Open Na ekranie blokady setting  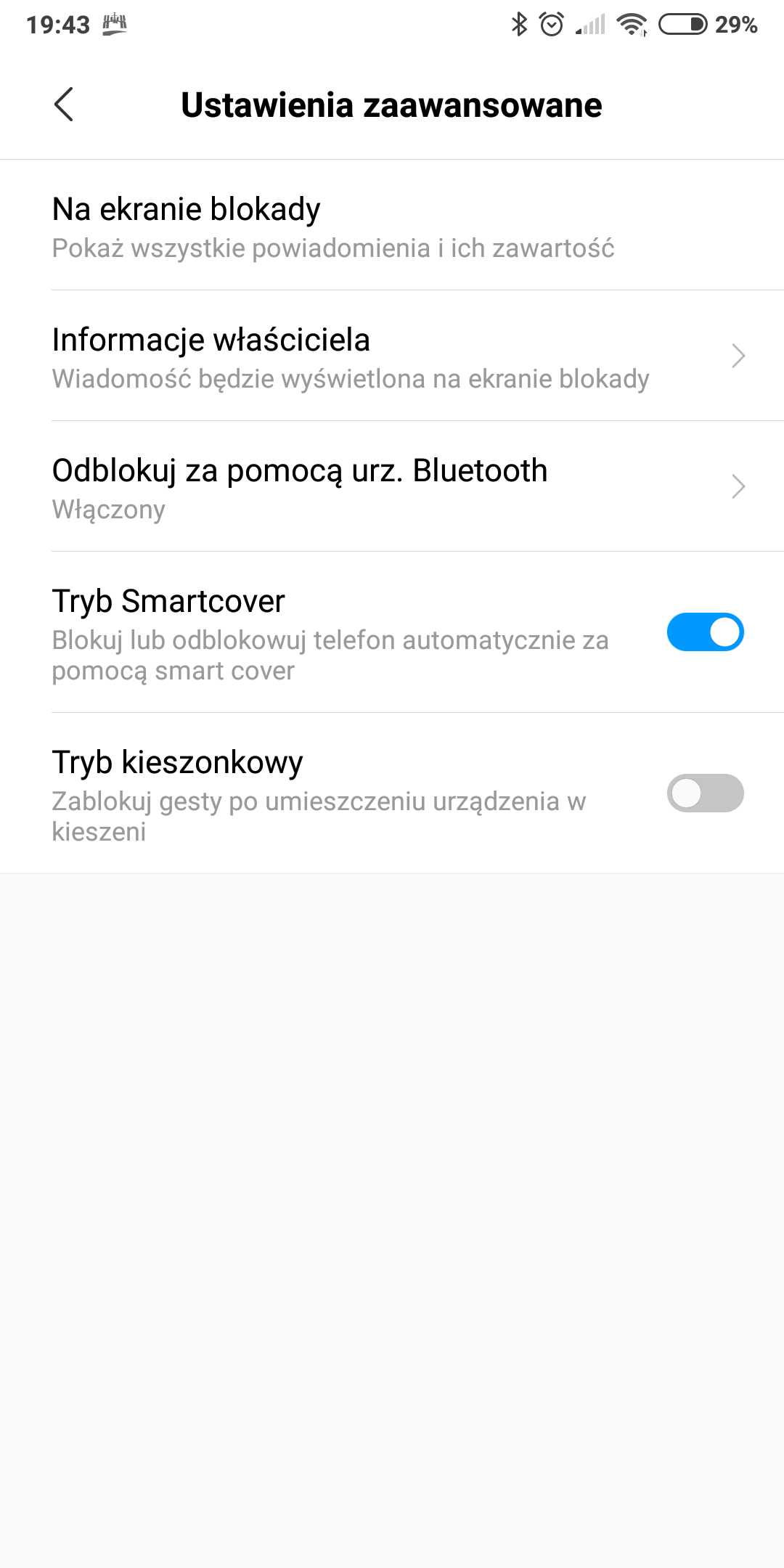(392, 226)
